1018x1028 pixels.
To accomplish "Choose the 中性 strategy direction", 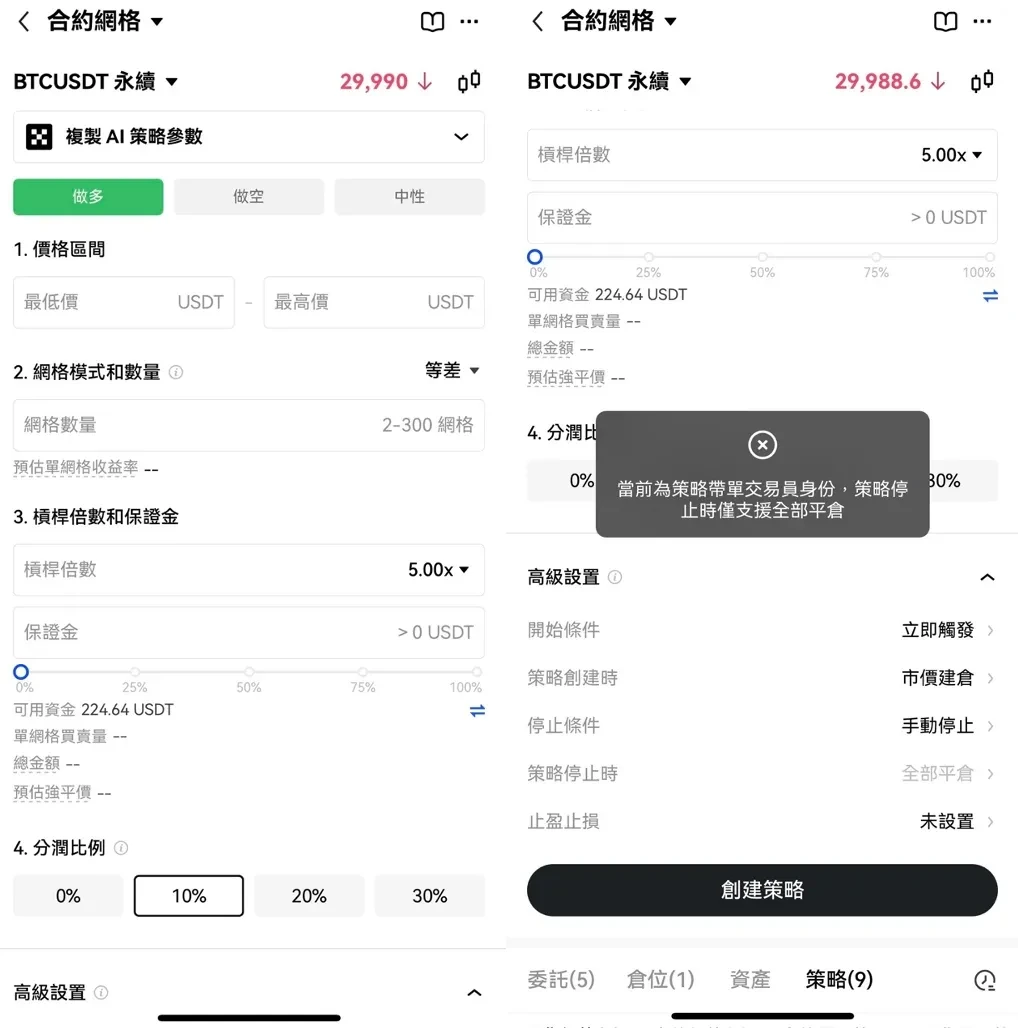I will pos(409,197).
